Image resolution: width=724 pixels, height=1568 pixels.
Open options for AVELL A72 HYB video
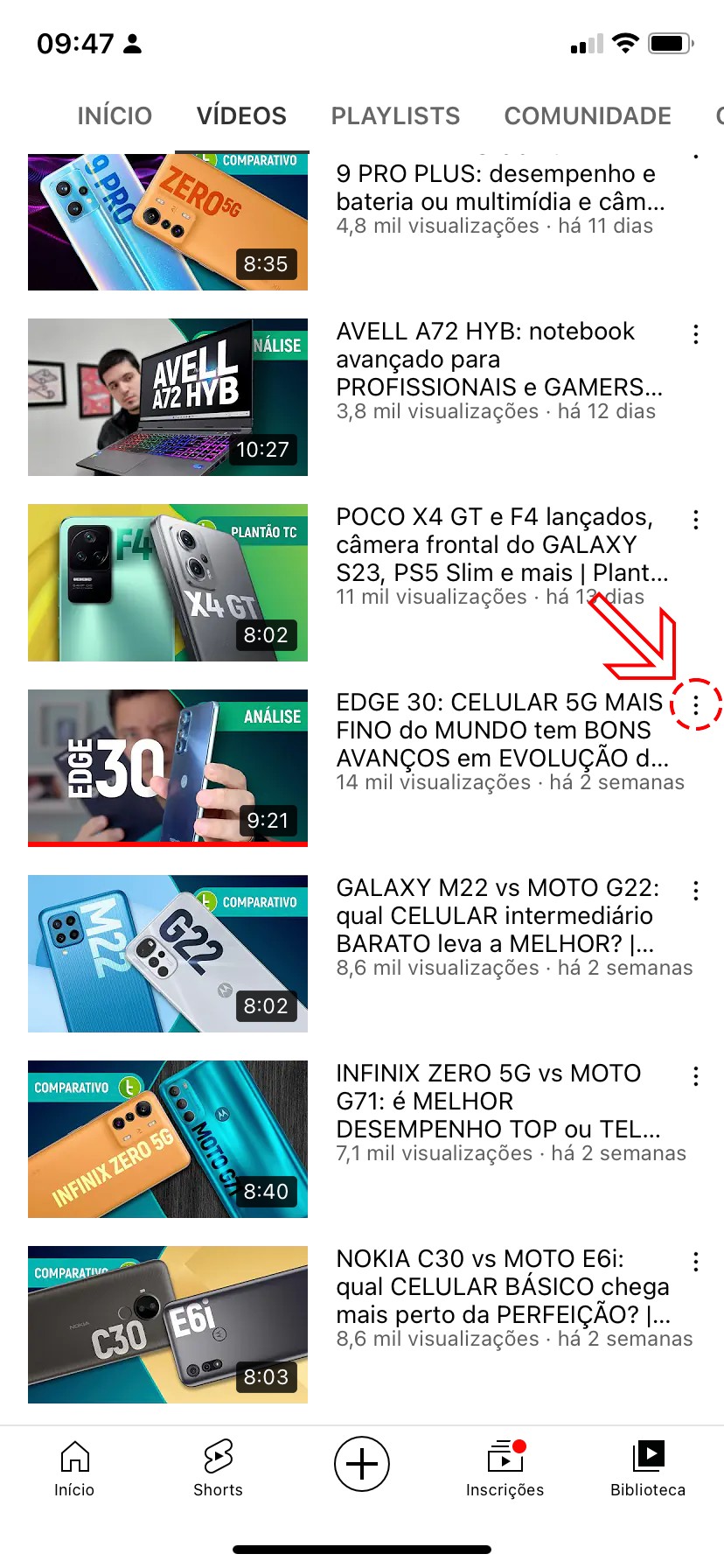(696, 334)
